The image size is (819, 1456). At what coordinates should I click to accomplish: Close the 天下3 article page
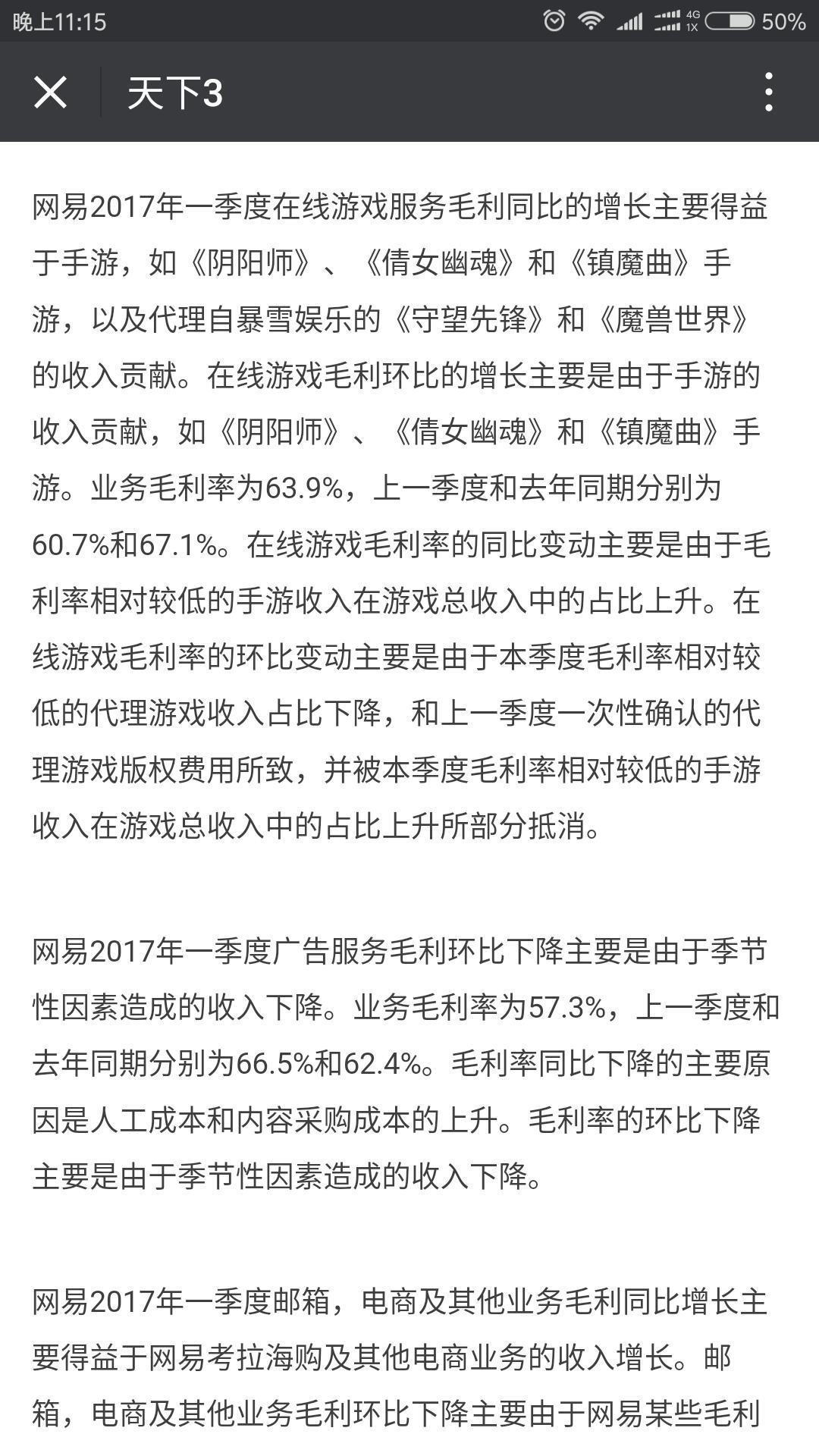[x=50, y=93]
